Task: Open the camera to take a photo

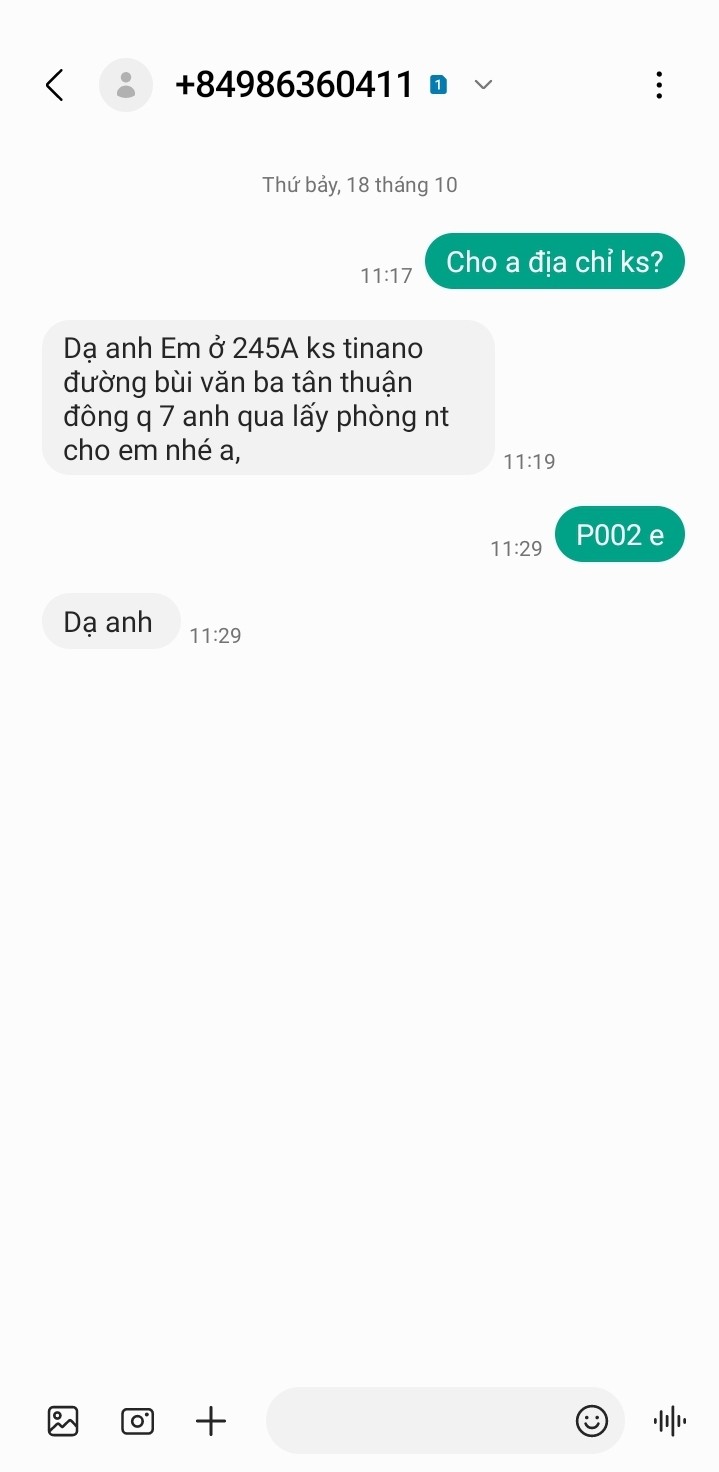Action: pos(137,1420)
